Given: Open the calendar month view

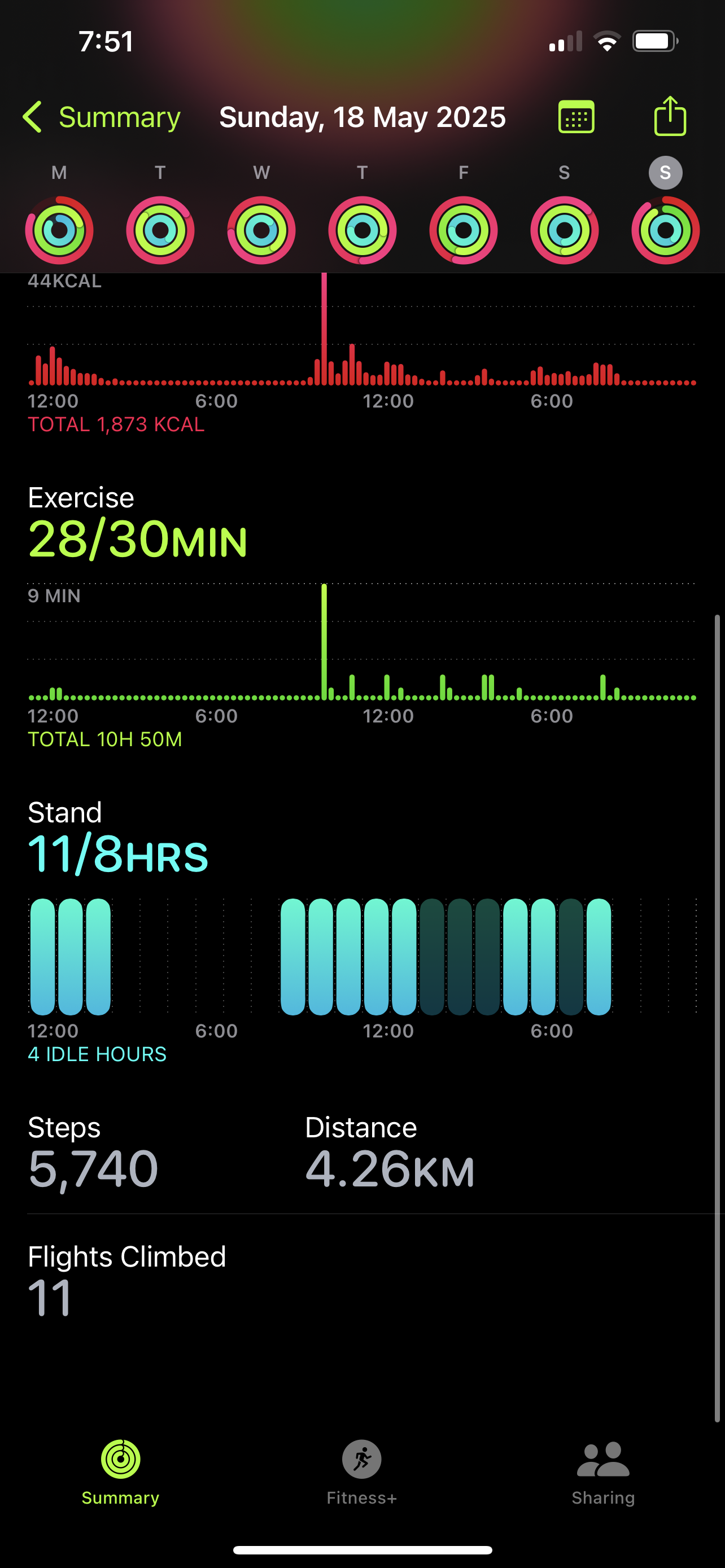Looking at the screenshot, I should click(x=576, y=117).
